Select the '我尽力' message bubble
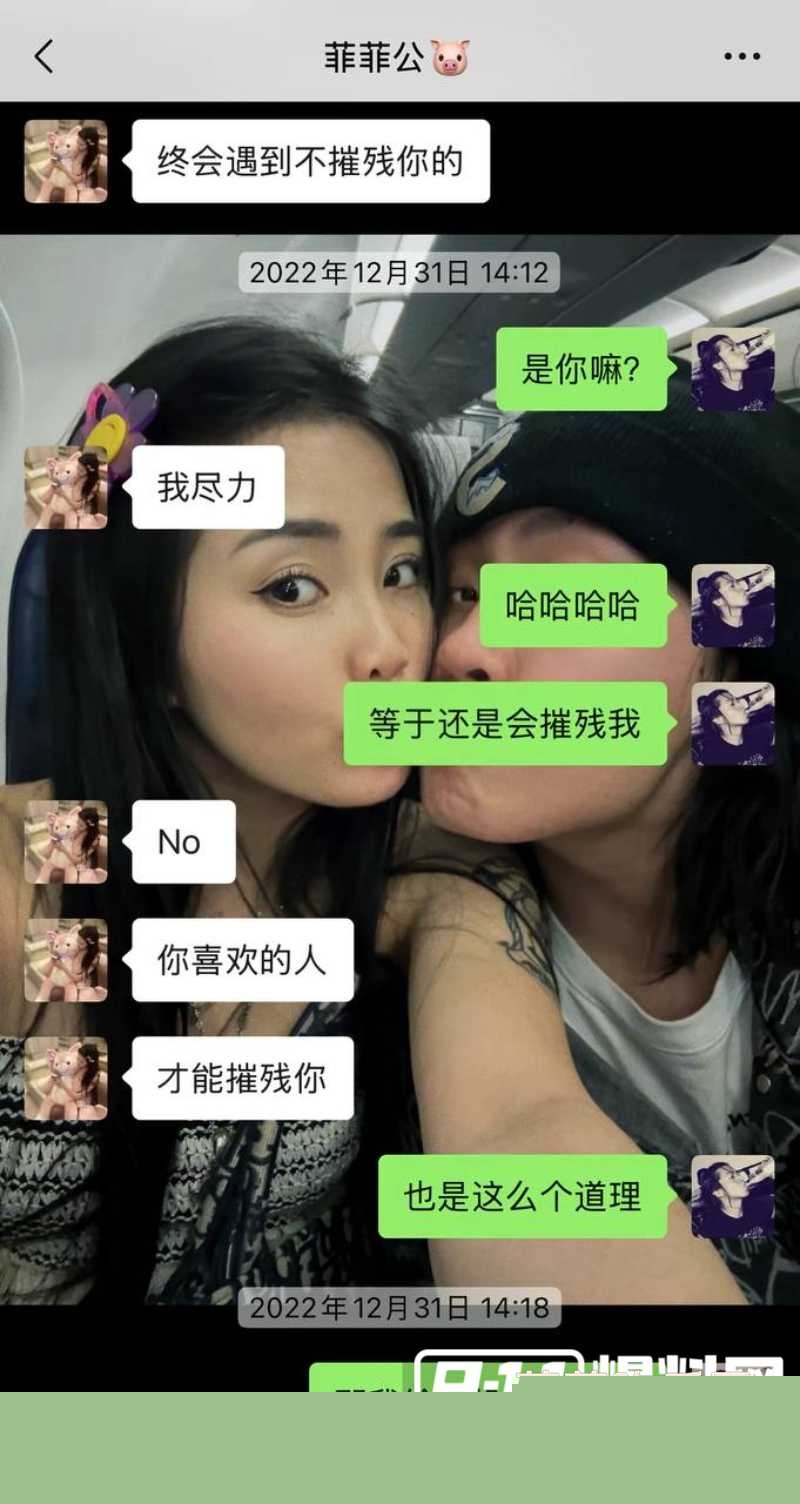800x1504 pixels. pos(206,487)
